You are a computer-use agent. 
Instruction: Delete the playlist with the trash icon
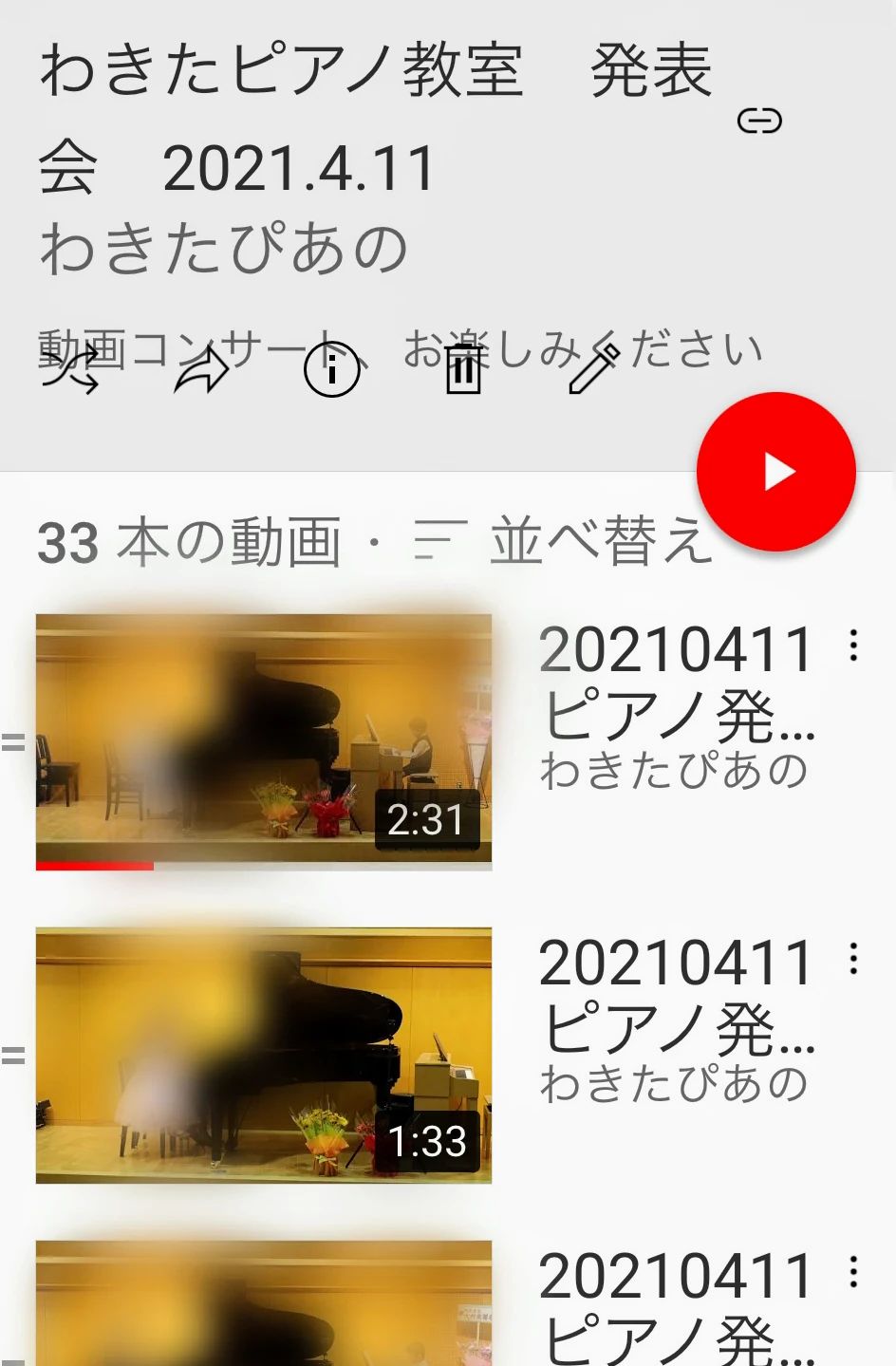[x=463, y=368]
